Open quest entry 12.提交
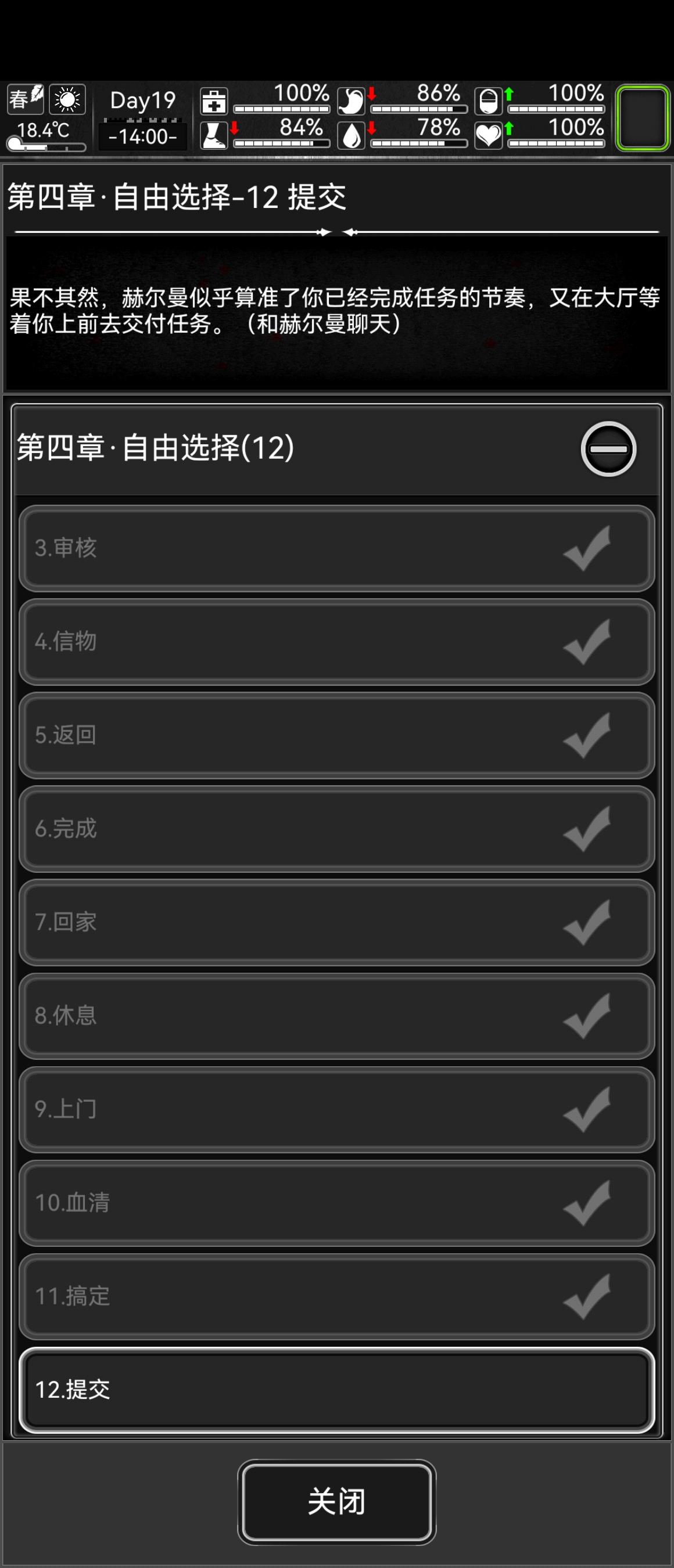 pyautogui.click(x=336, y=1390)
